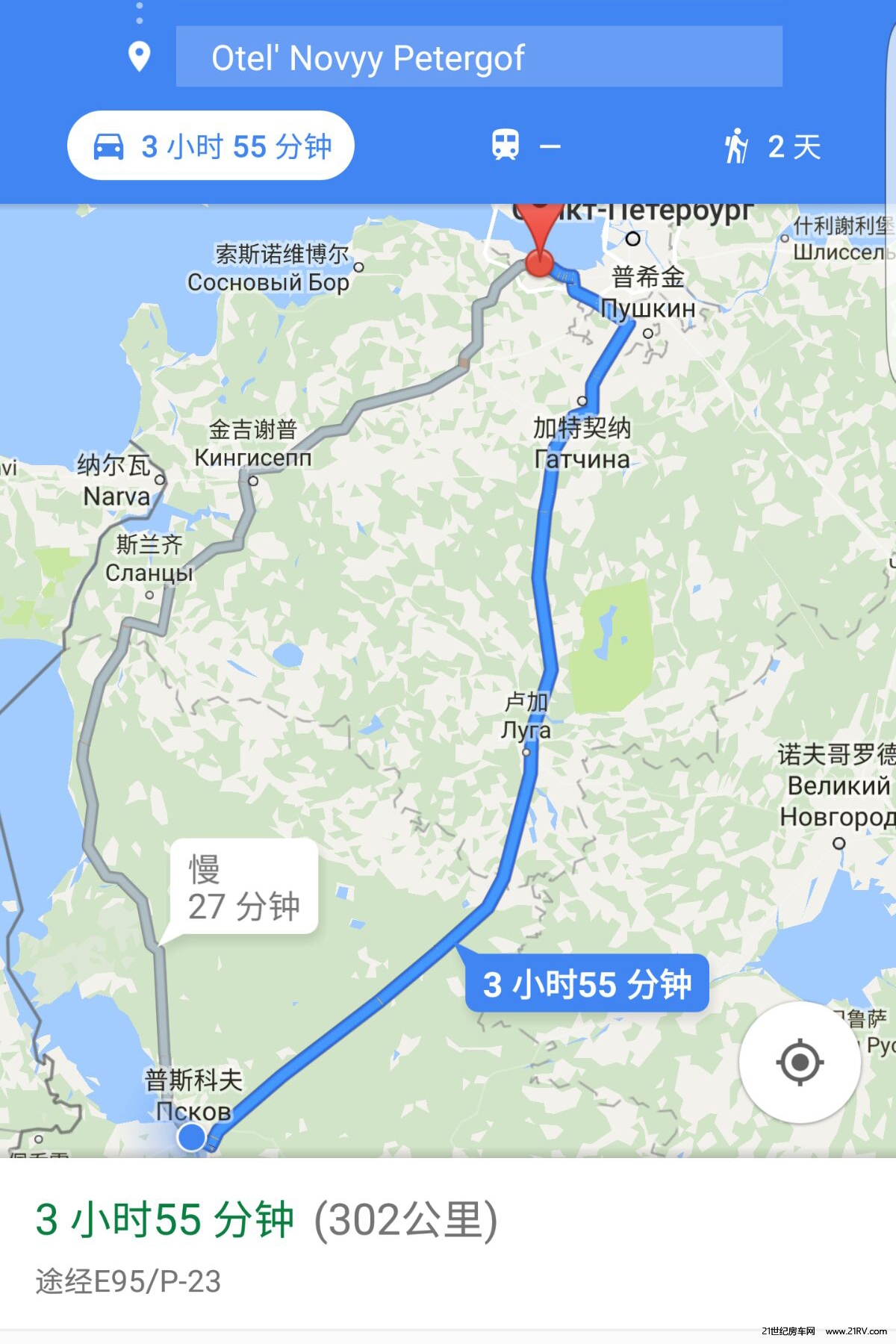Select the alternate route 慢 27 分钟
896x1344 pixels.
tap(243, 887)
